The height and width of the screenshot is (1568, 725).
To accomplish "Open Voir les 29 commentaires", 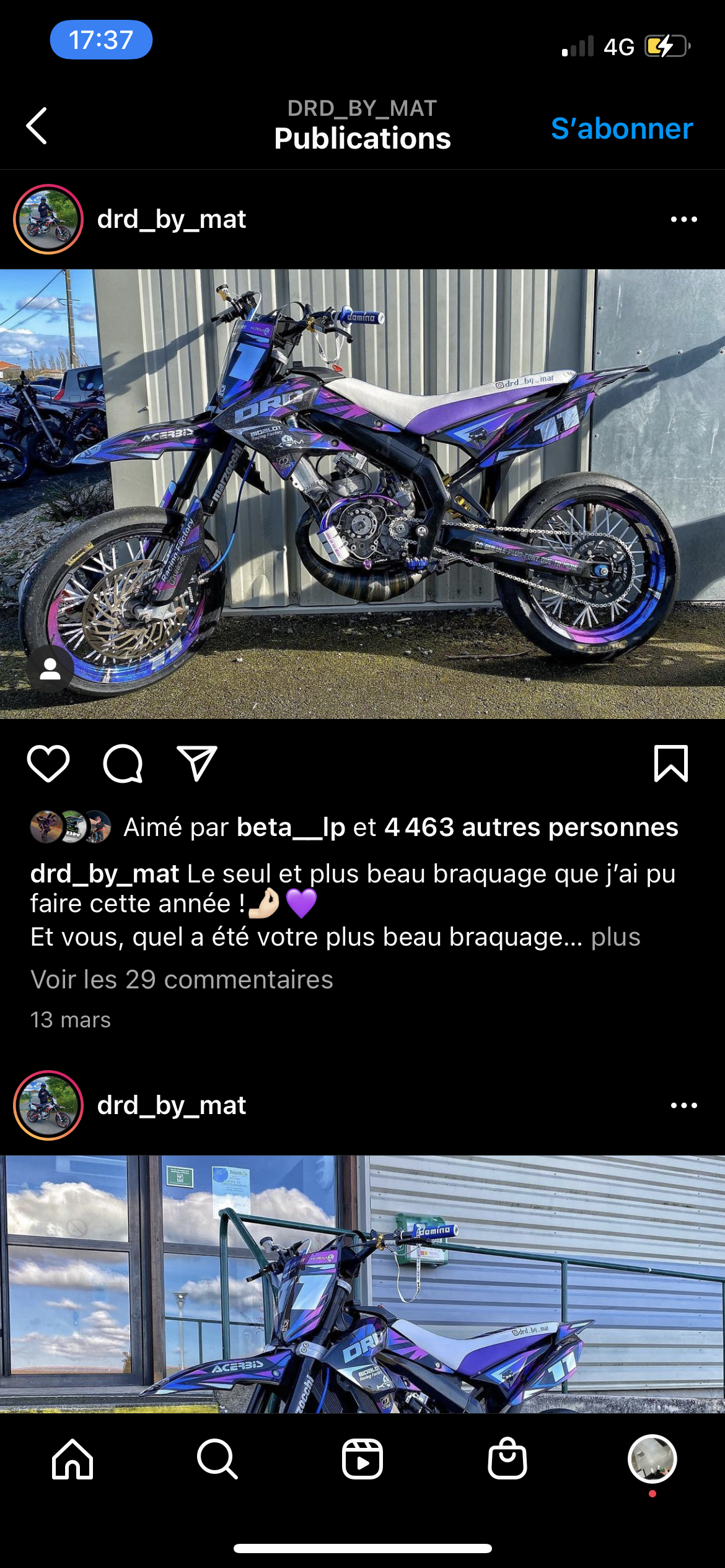I will pos(182,980).
